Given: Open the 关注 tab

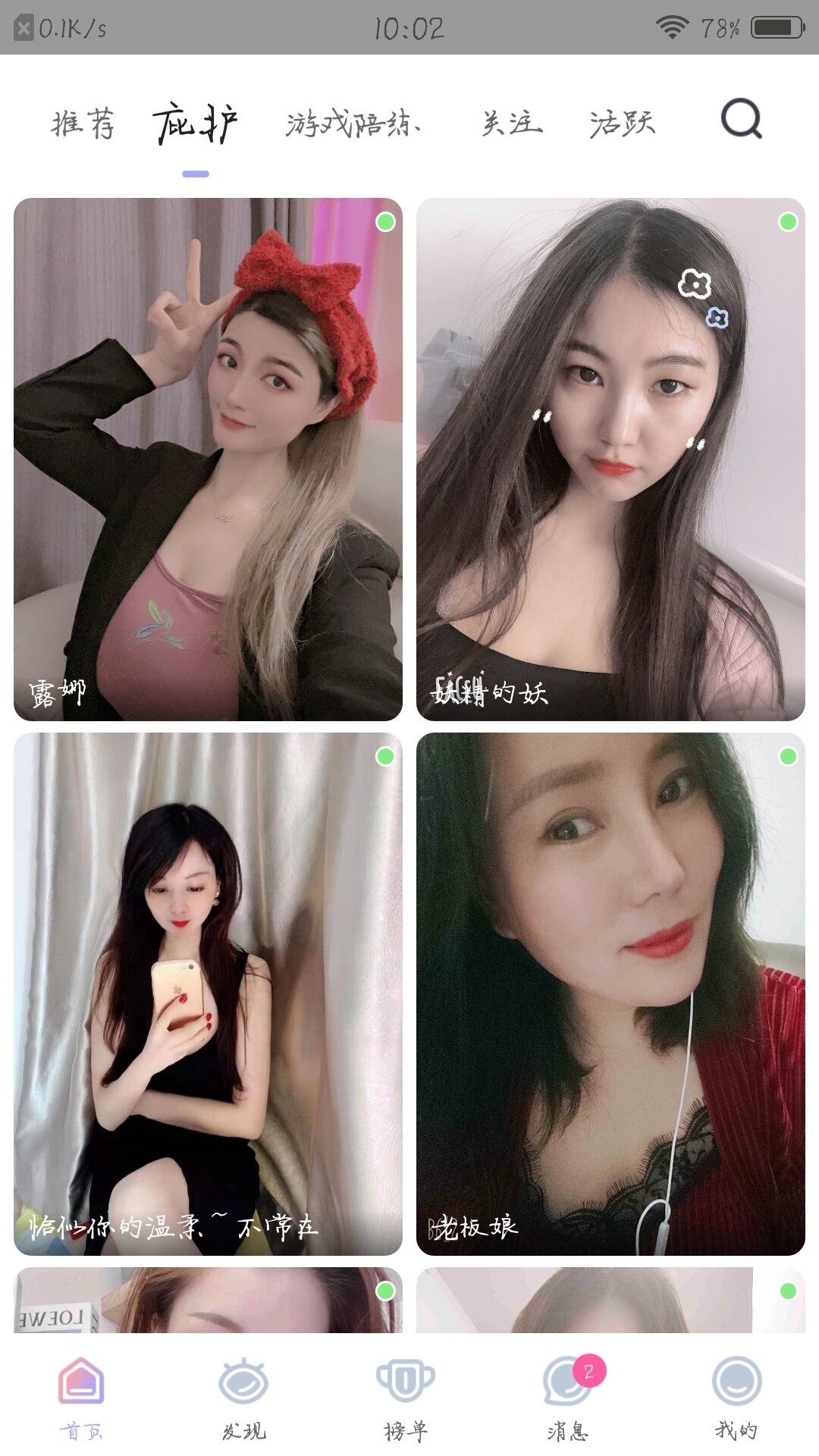Looking at the screenshot, I should click(512, 123).
